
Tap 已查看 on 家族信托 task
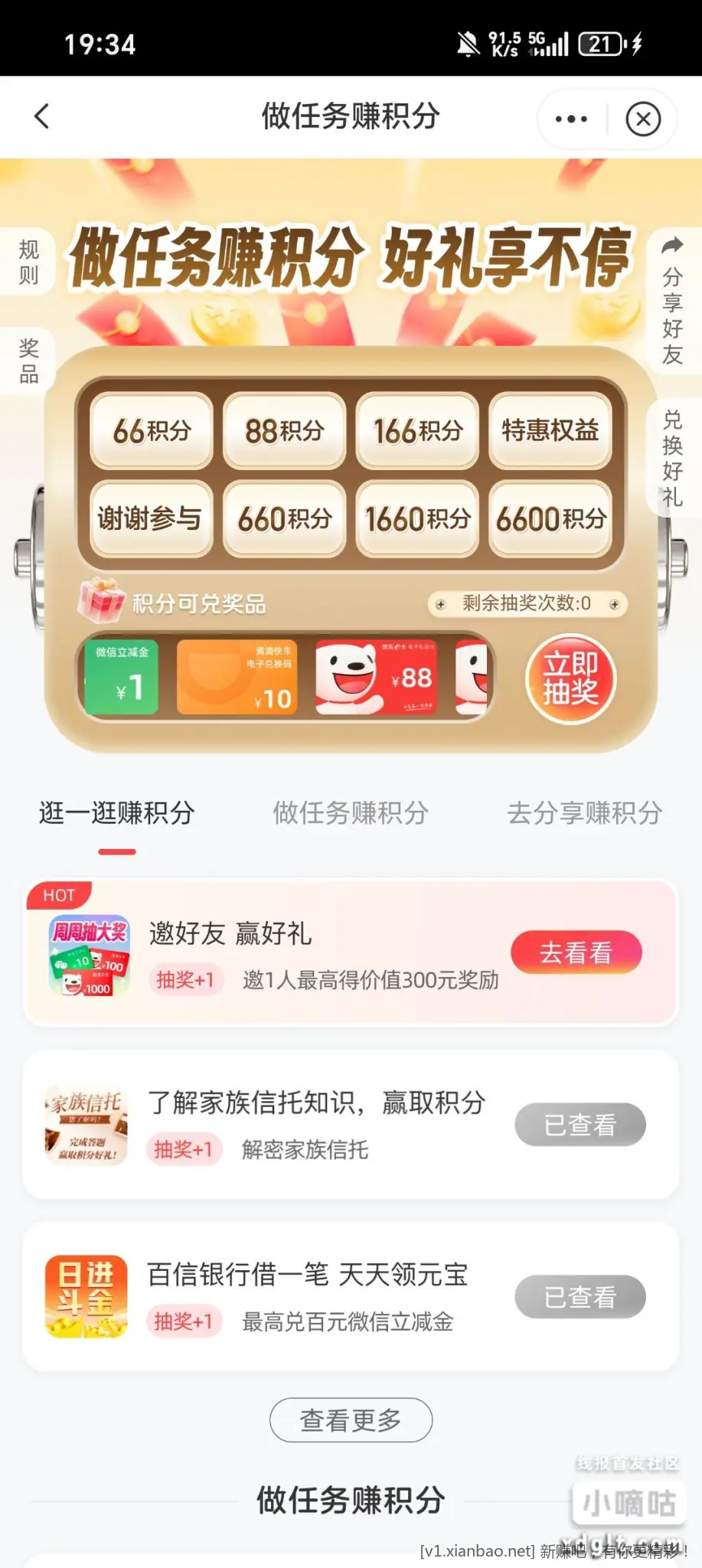580,1125
